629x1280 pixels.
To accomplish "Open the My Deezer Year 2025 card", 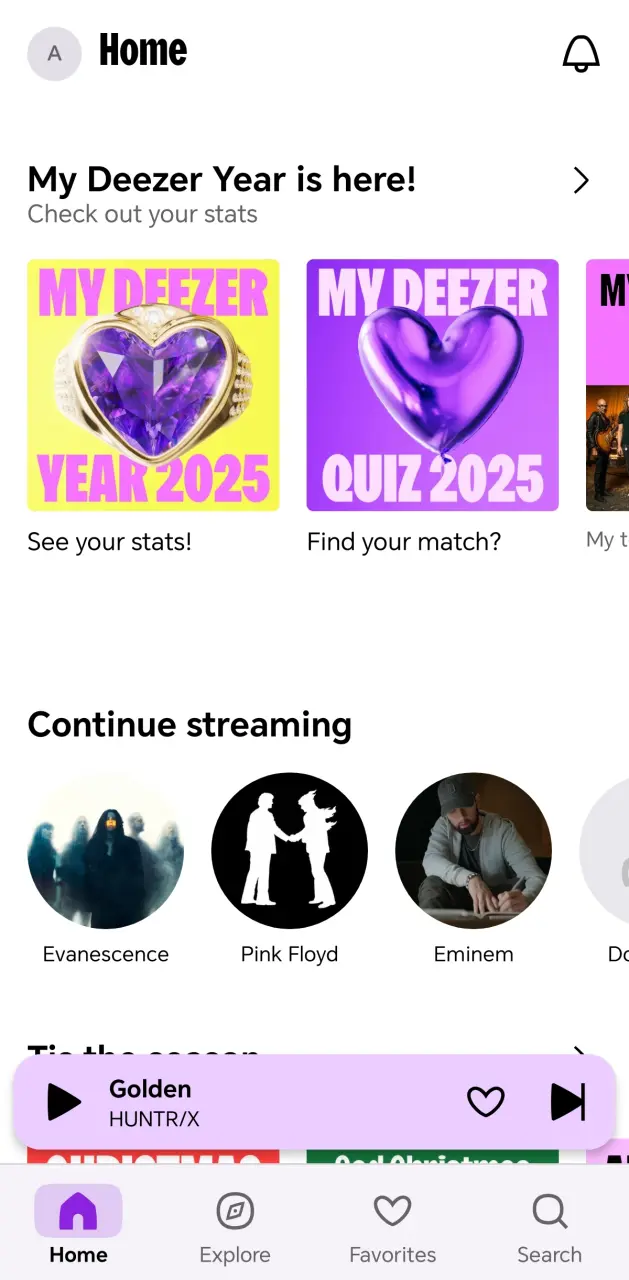I will (x=153, y=385).
